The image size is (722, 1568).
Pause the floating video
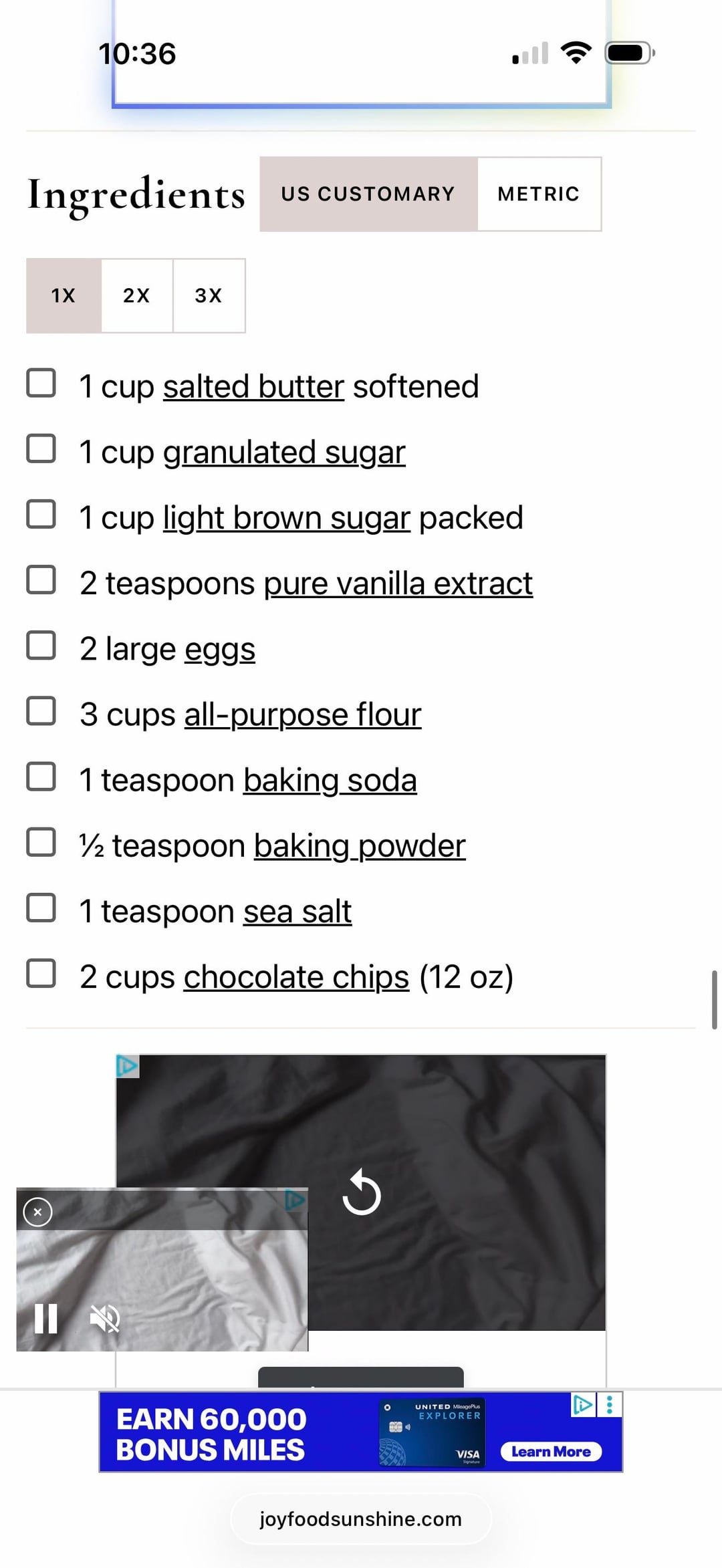45,1319
